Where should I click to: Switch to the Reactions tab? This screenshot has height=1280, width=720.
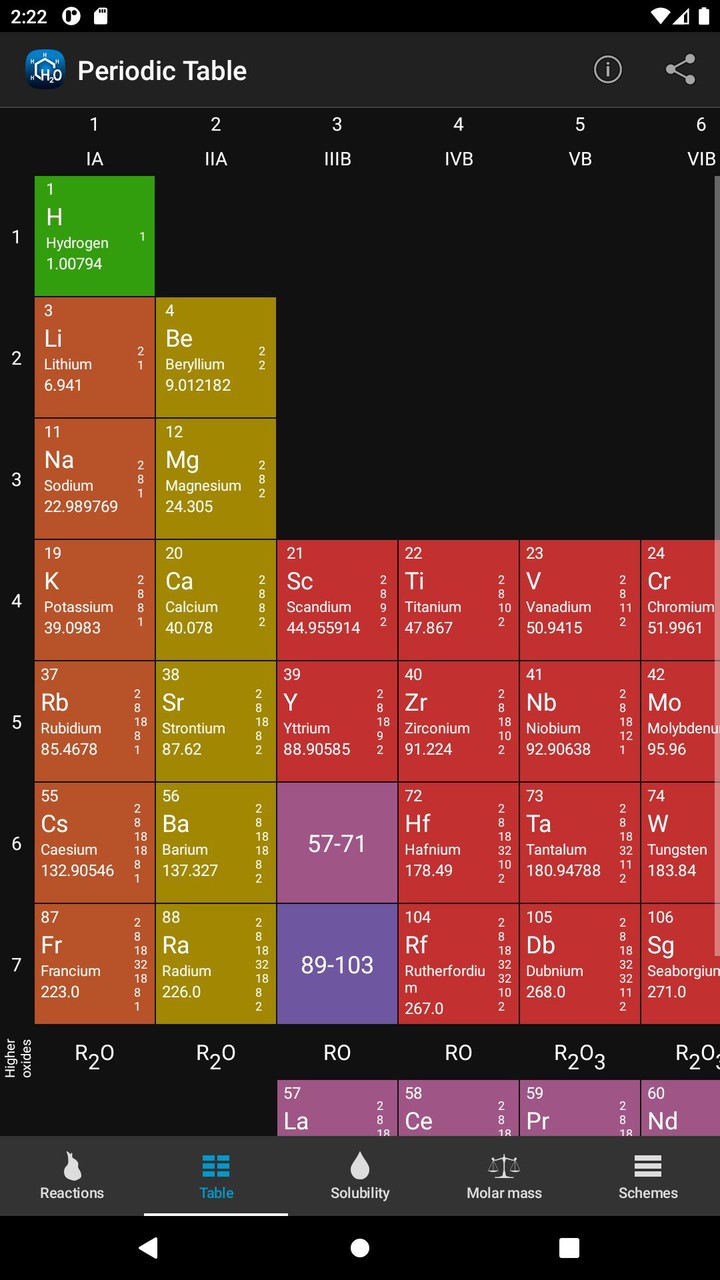tap(72, 1176)
